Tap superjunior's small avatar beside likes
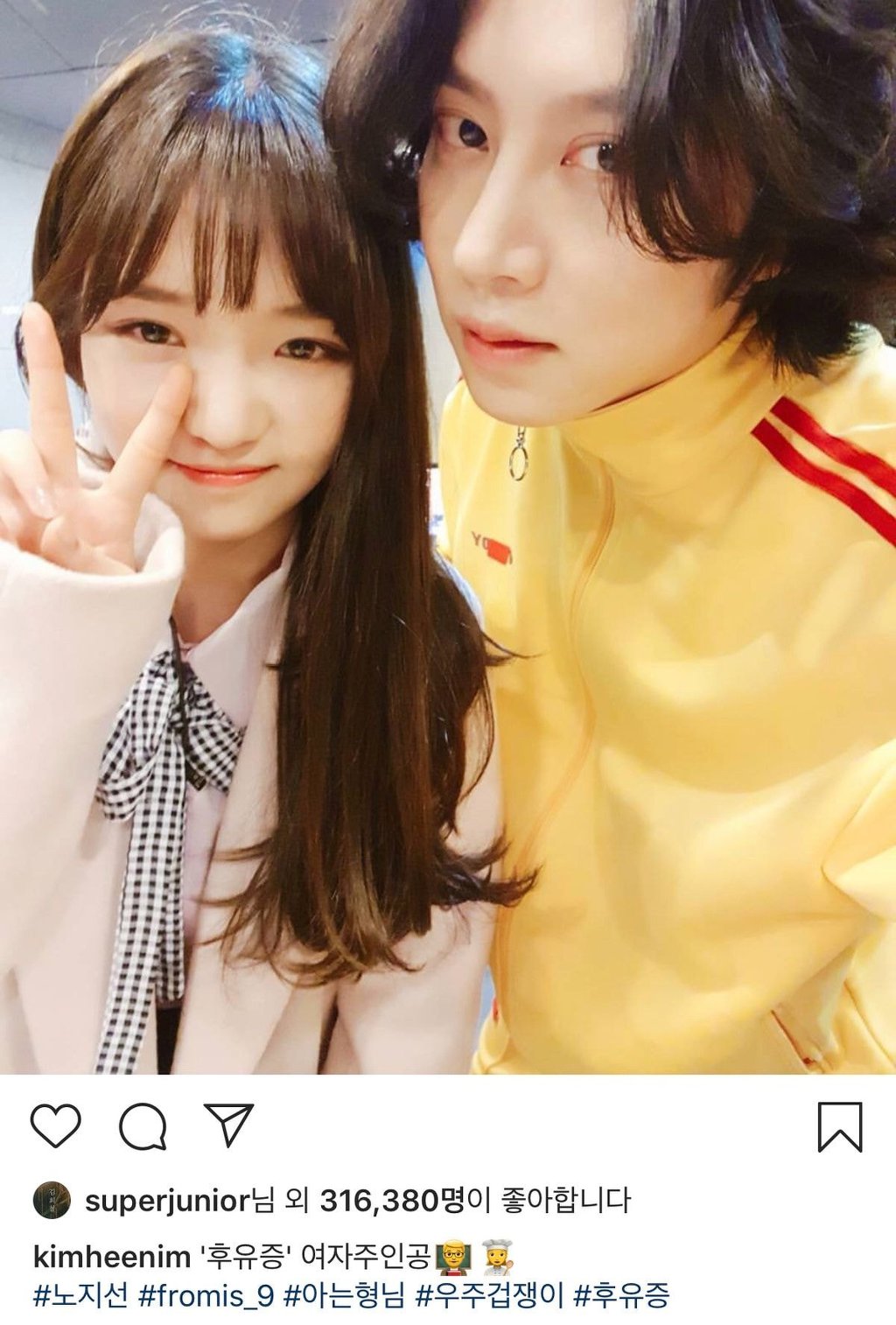Viewport: 896px width, 1325px height. pos(51,1201)
